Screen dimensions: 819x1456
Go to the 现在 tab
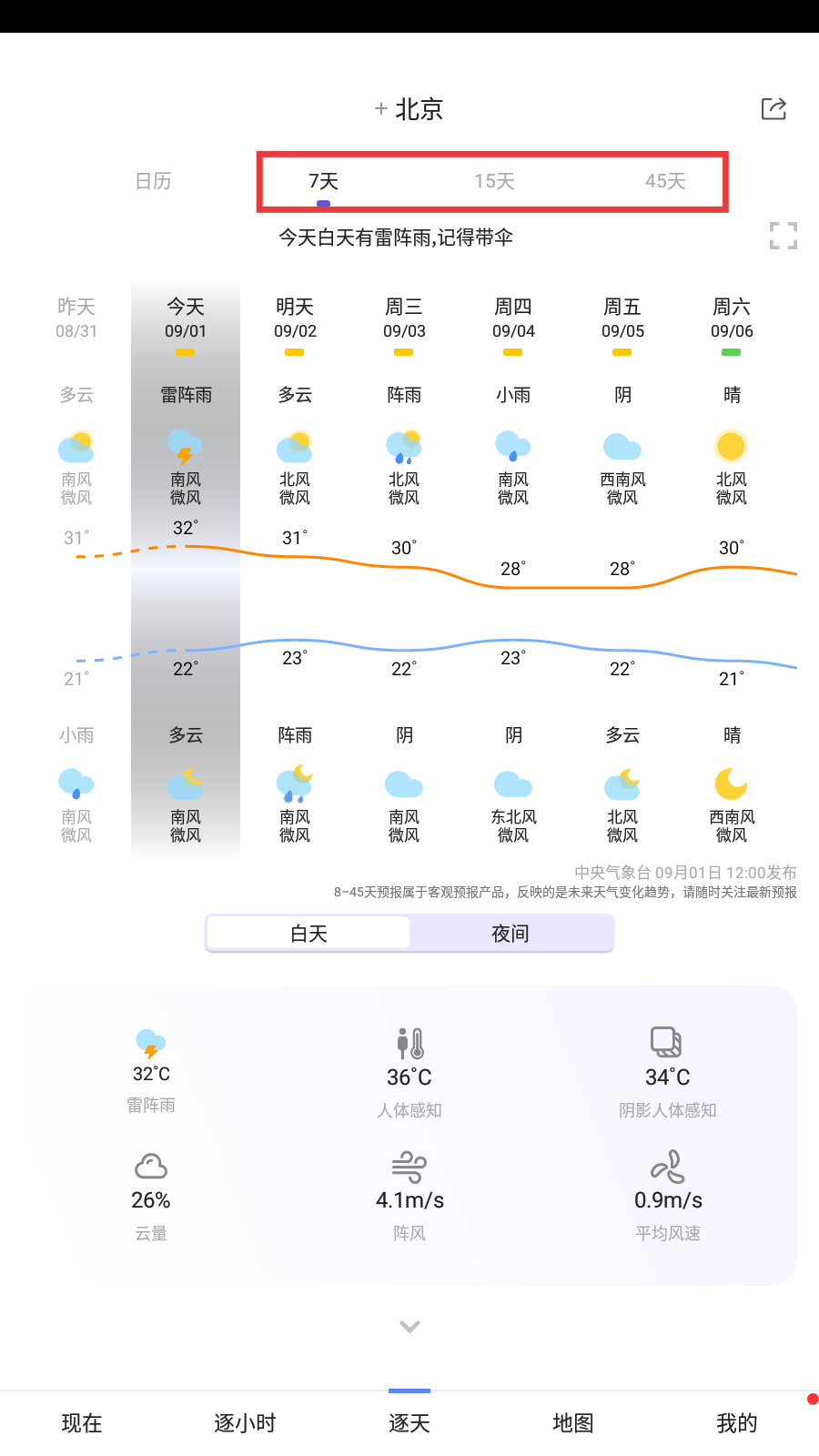pyautogui.click(x=82, y=1423)
